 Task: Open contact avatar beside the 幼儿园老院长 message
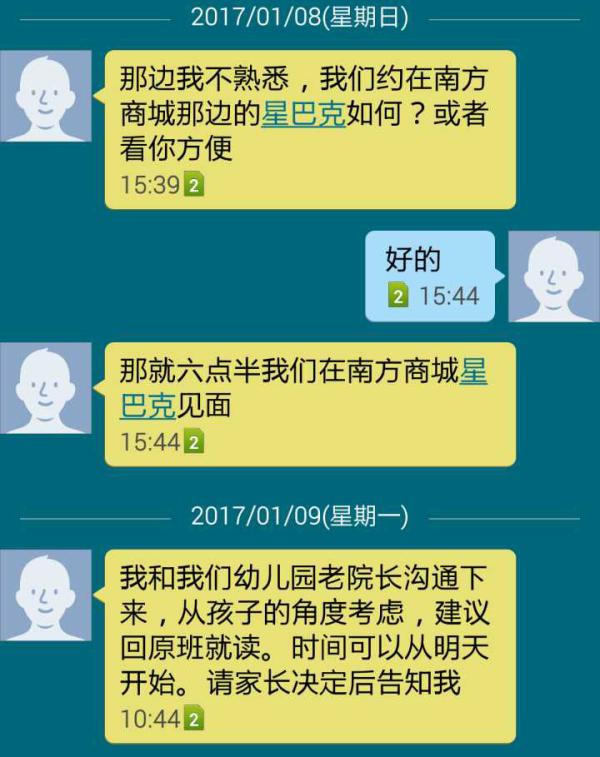(46, 595)
